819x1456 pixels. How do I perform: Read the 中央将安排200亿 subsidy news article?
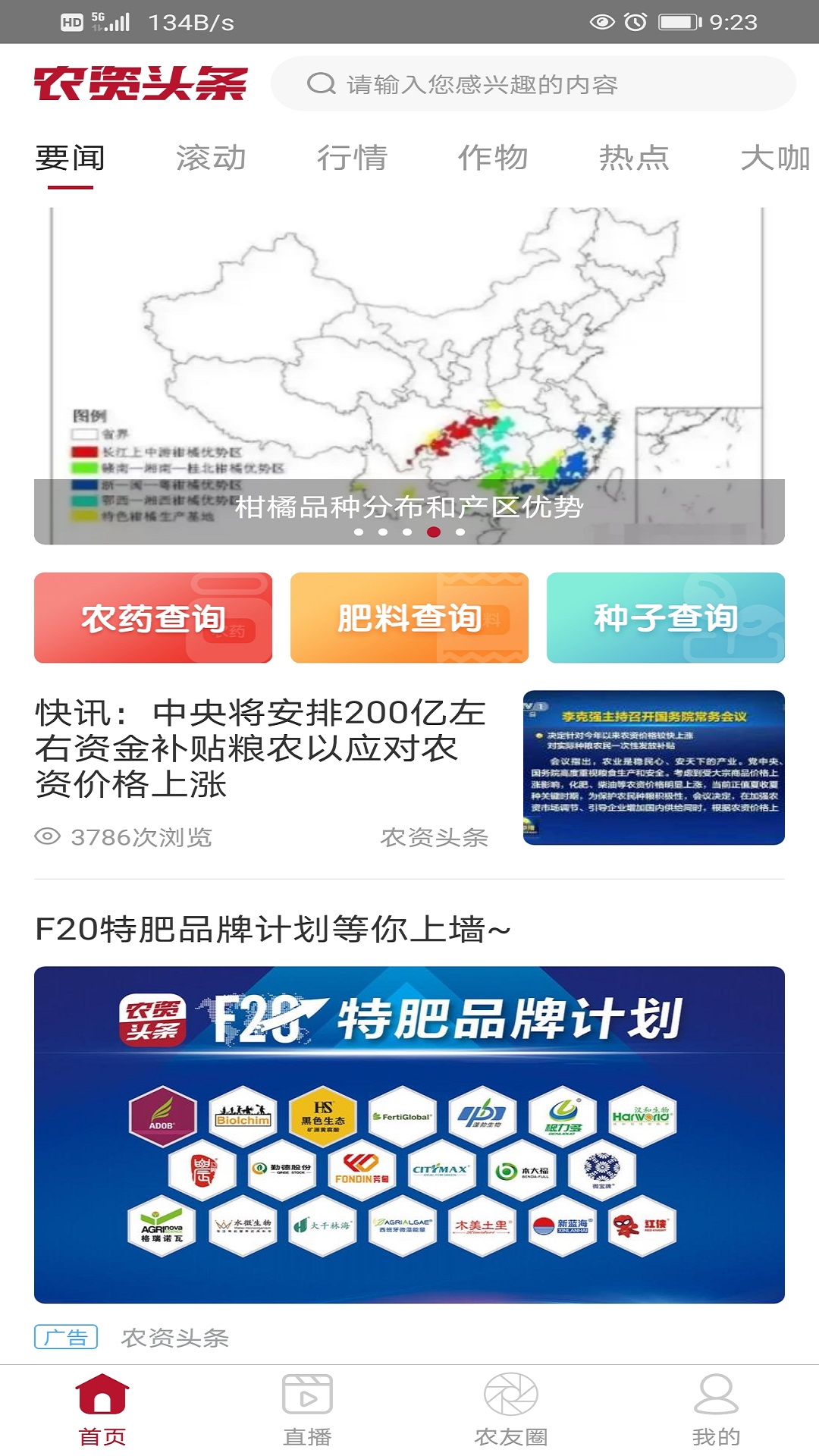262,748
